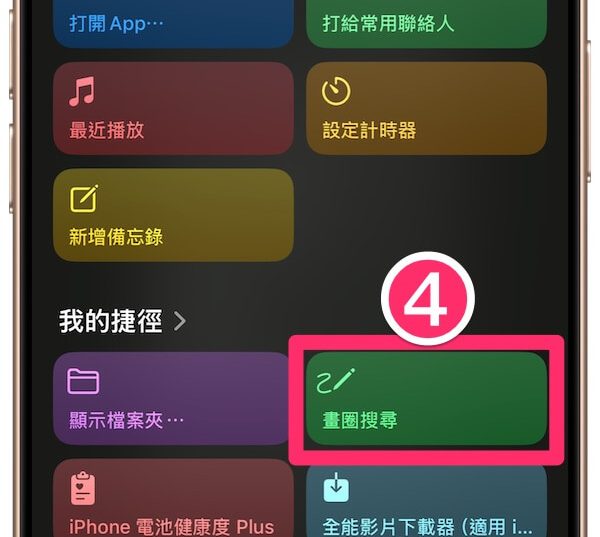The height and width of the screenshot is (537, 600).
Task: Open the 最近播放 shortcut
Action: 172,108
